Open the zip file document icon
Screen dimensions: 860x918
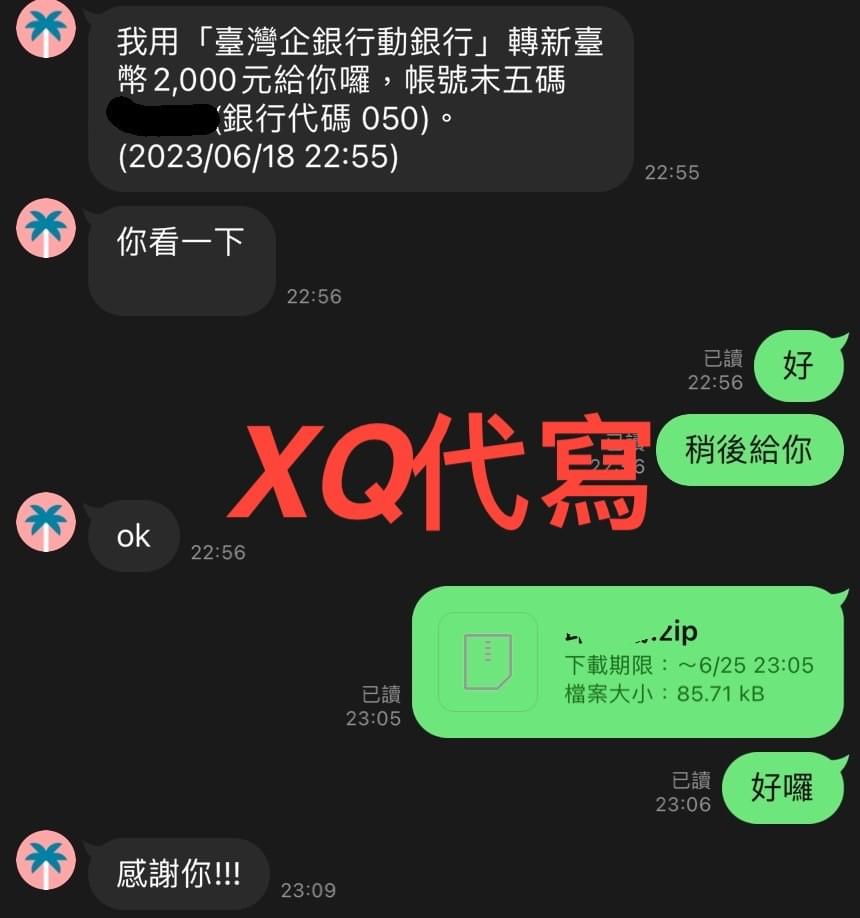[486, 661]
